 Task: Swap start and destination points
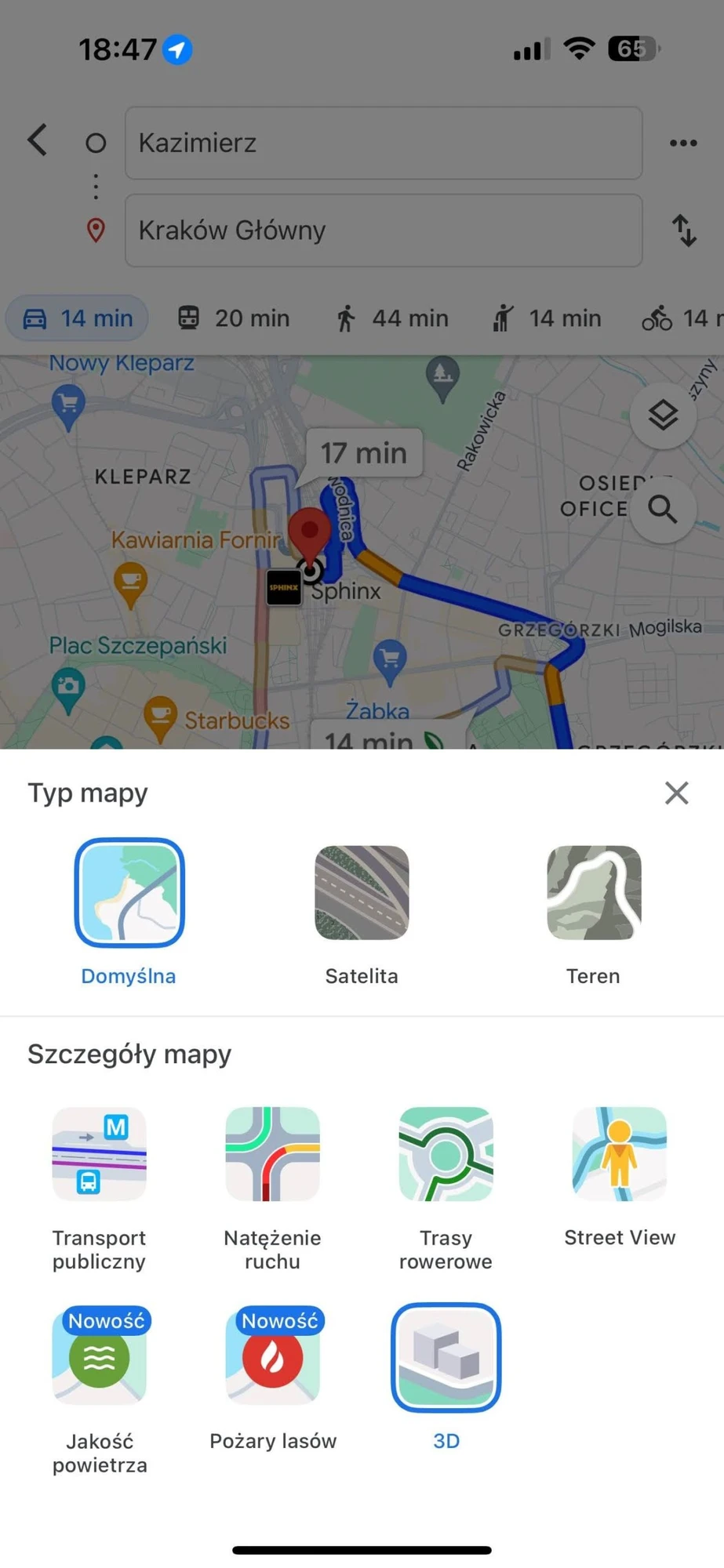pos(684,230)
